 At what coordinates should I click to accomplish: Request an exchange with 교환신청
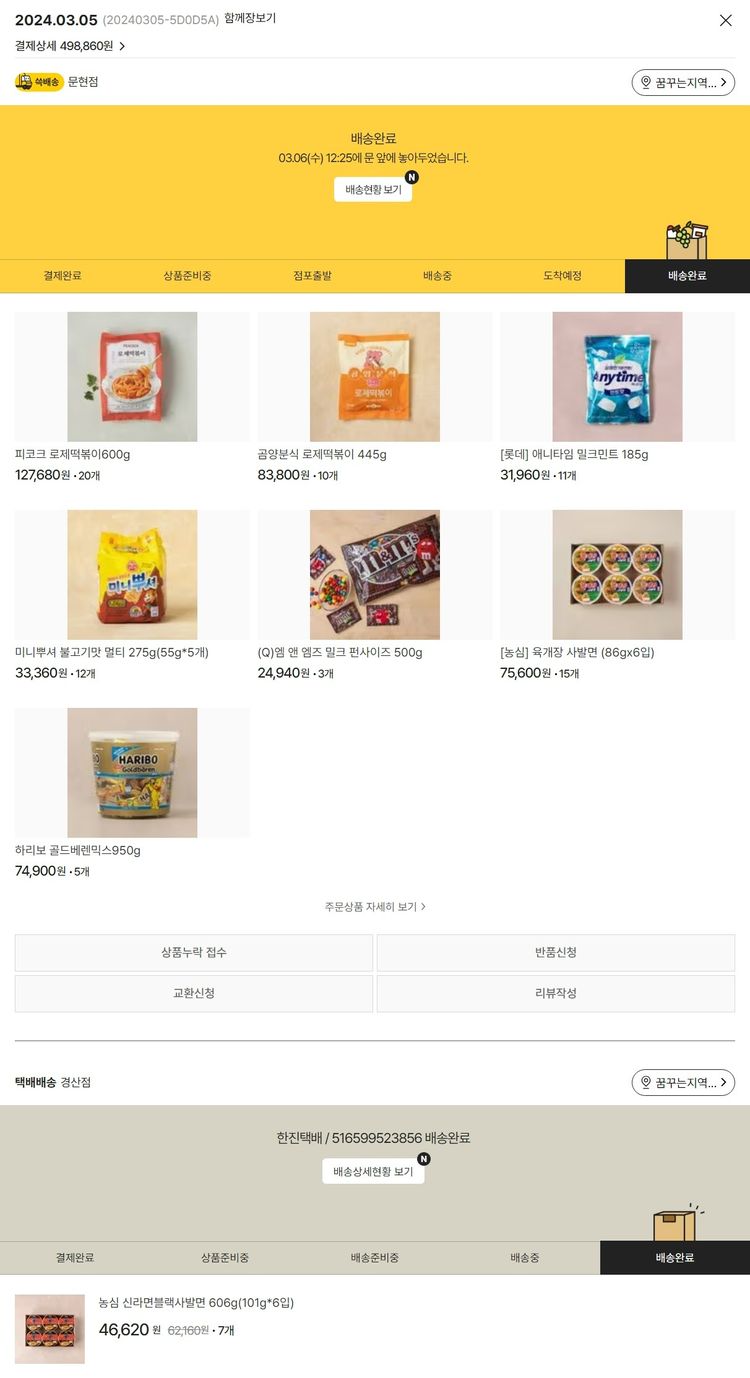(x=194, y=994)
